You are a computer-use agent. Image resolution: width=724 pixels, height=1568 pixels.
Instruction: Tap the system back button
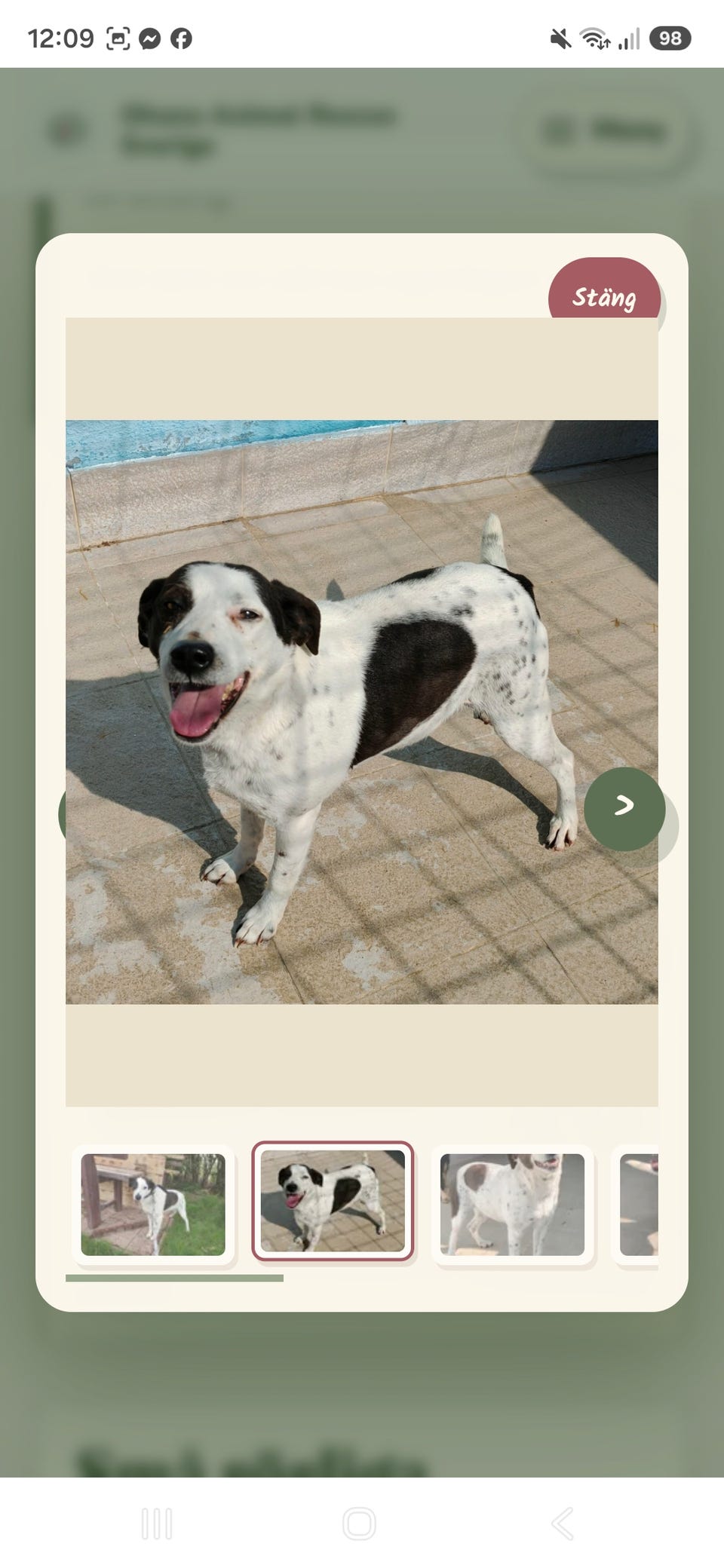563,1524
